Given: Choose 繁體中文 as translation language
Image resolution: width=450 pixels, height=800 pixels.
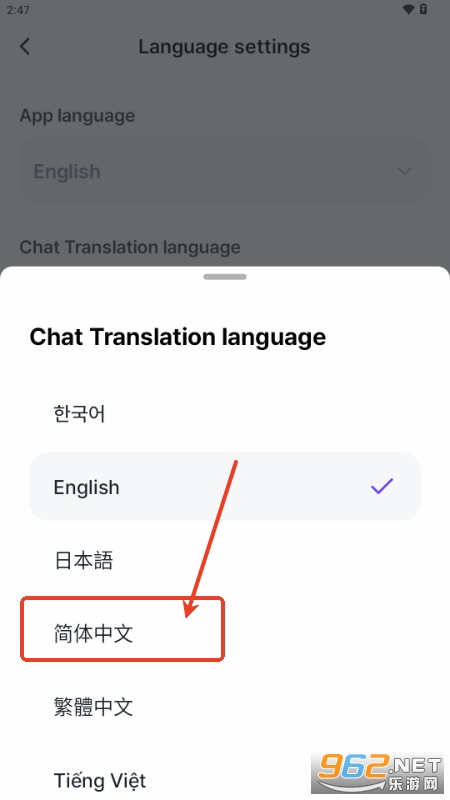Looking at the screenshot, I should (224, 707).
